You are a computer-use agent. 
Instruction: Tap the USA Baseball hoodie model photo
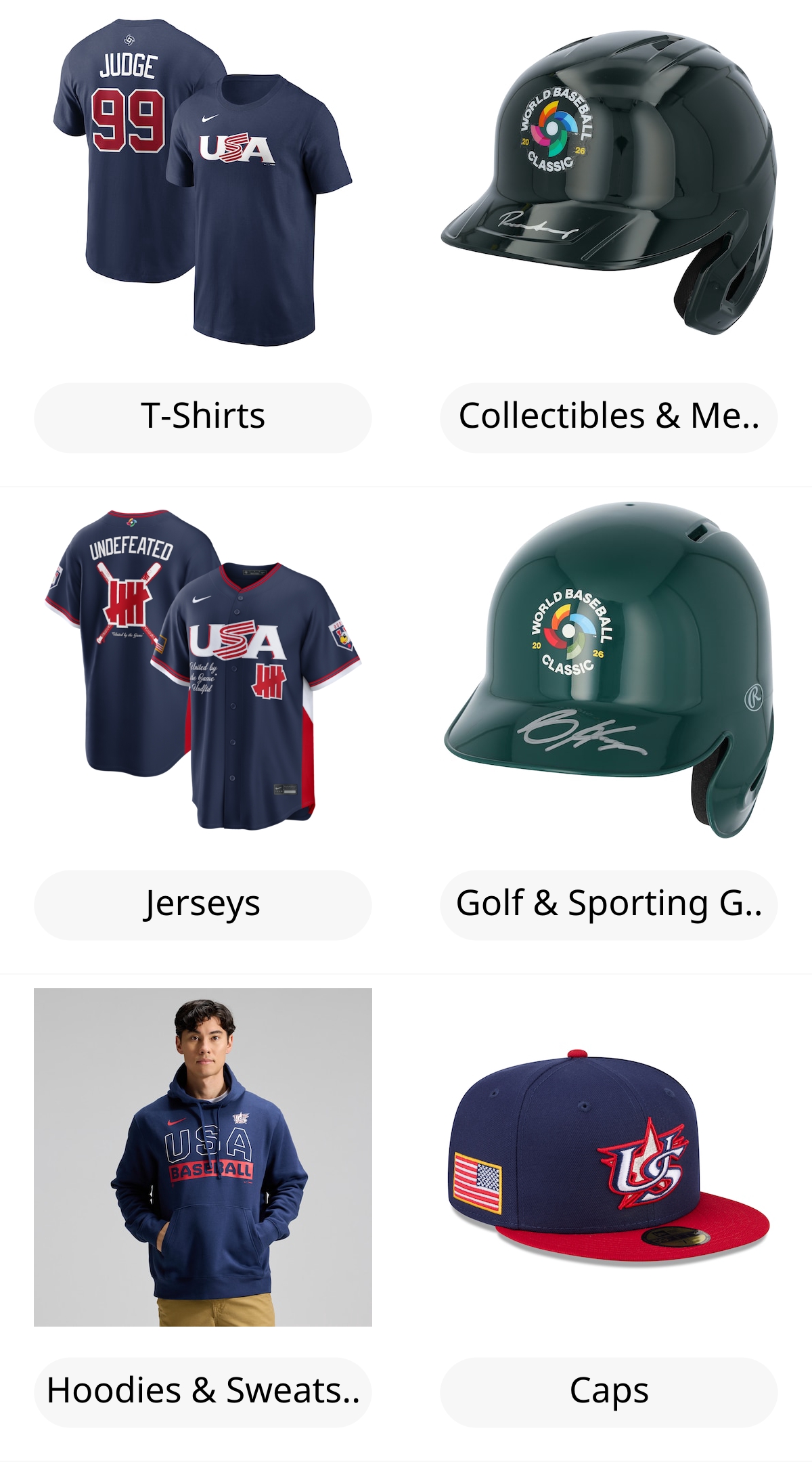[203, 1157]
